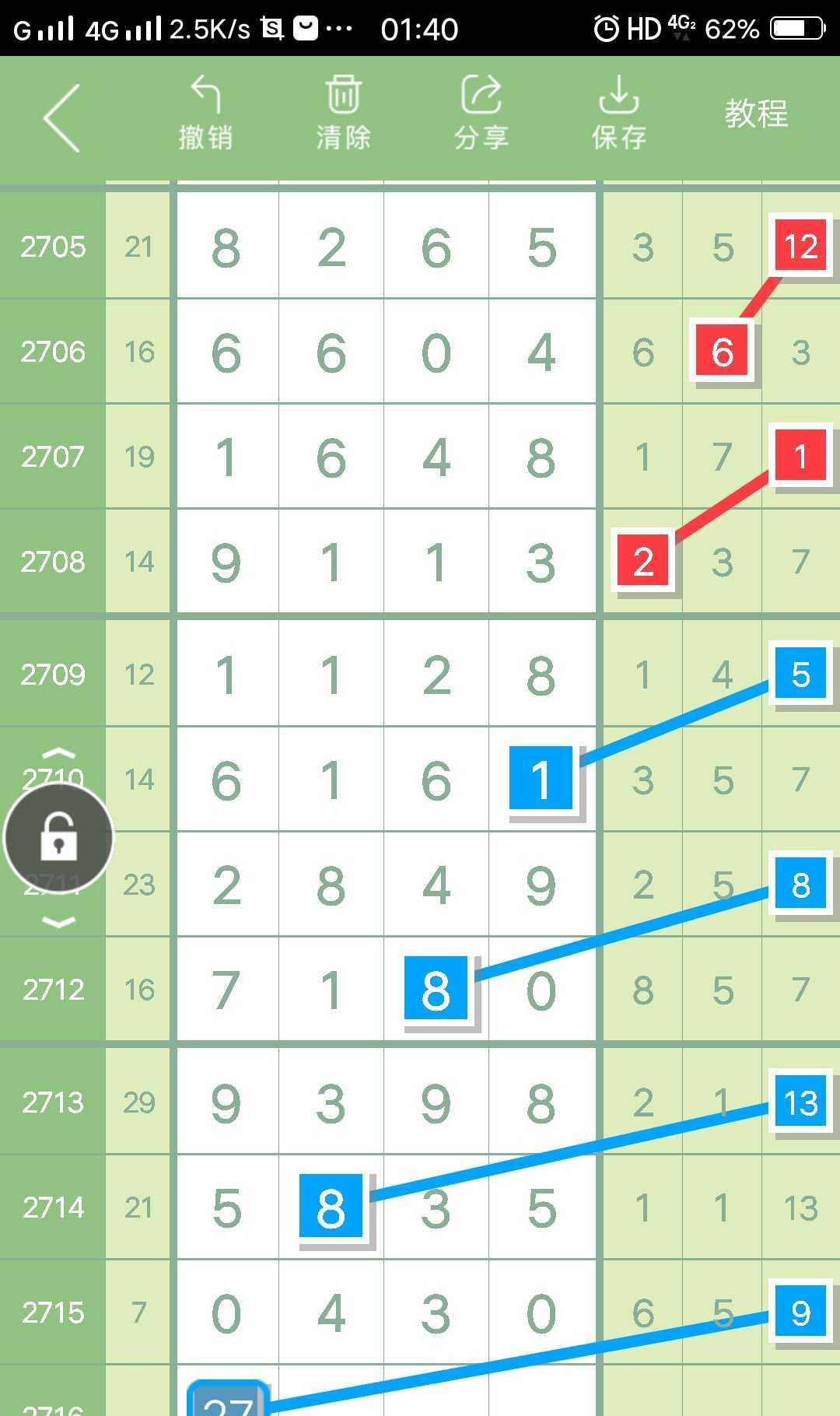Save the chart with 保存
The image size is (840, 1416).
click(x=619, y=114)
